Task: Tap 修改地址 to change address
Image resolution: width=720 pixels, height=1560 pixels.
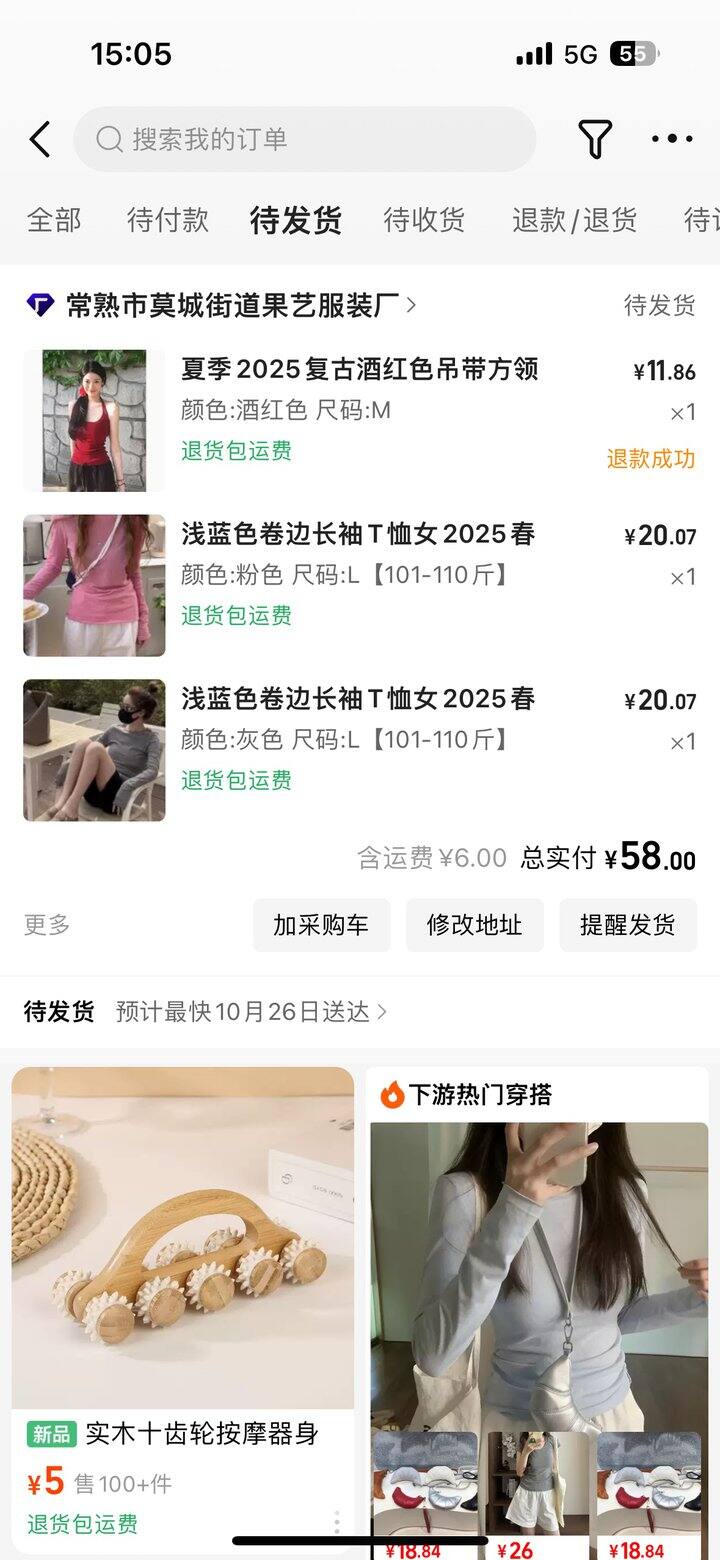Action: (474, 925)
